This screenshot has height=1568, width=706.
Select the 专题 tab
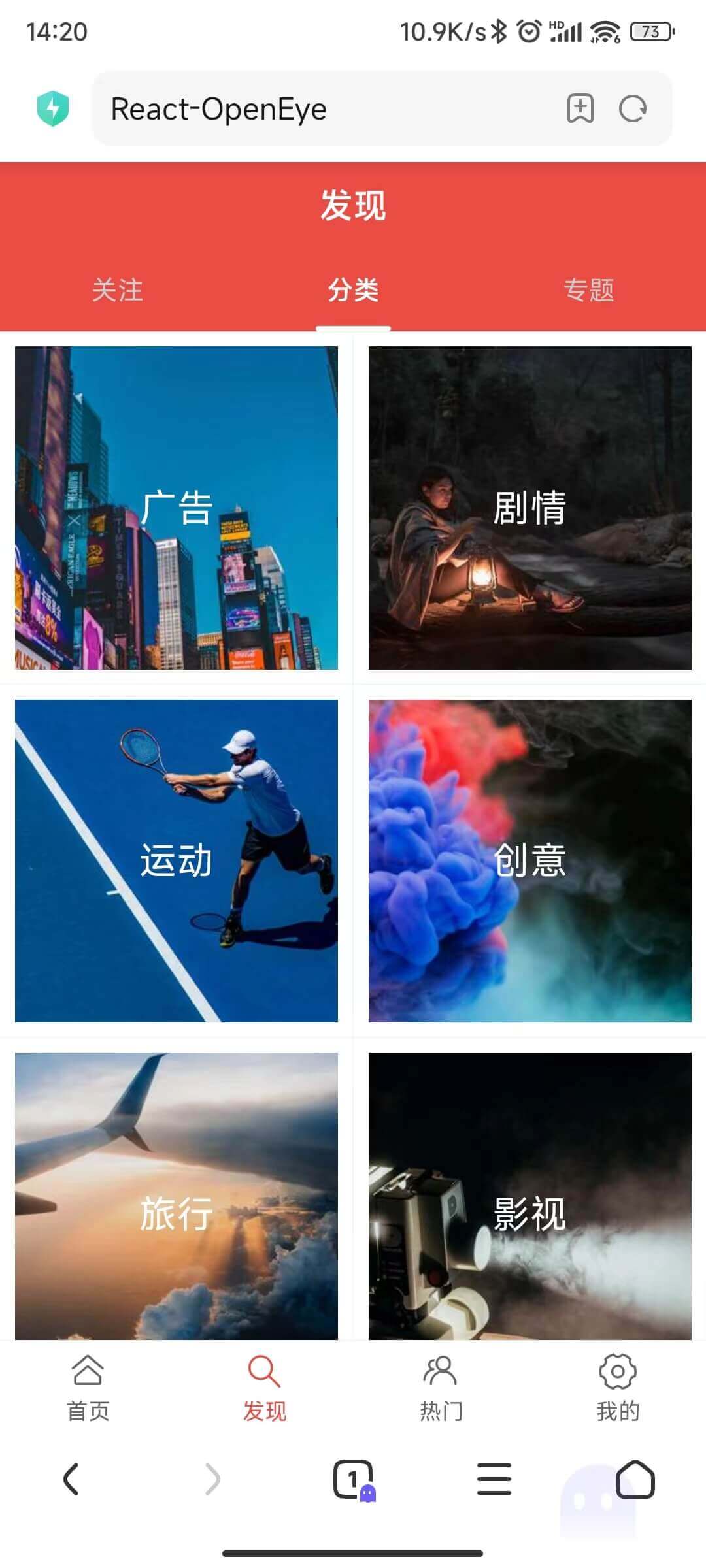pos(588,289)
